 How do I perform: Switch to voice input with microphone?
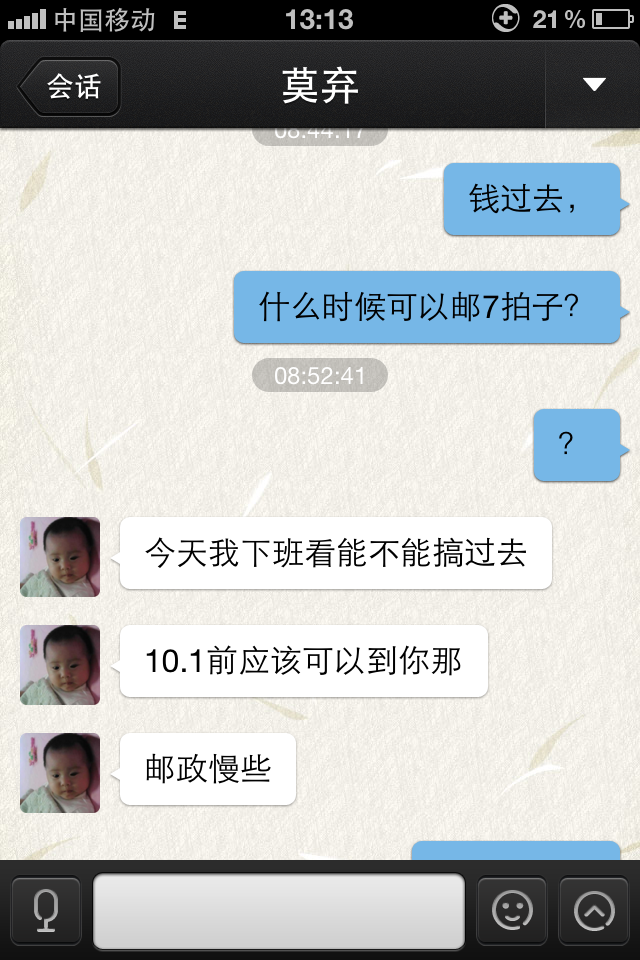pos(46,911)
